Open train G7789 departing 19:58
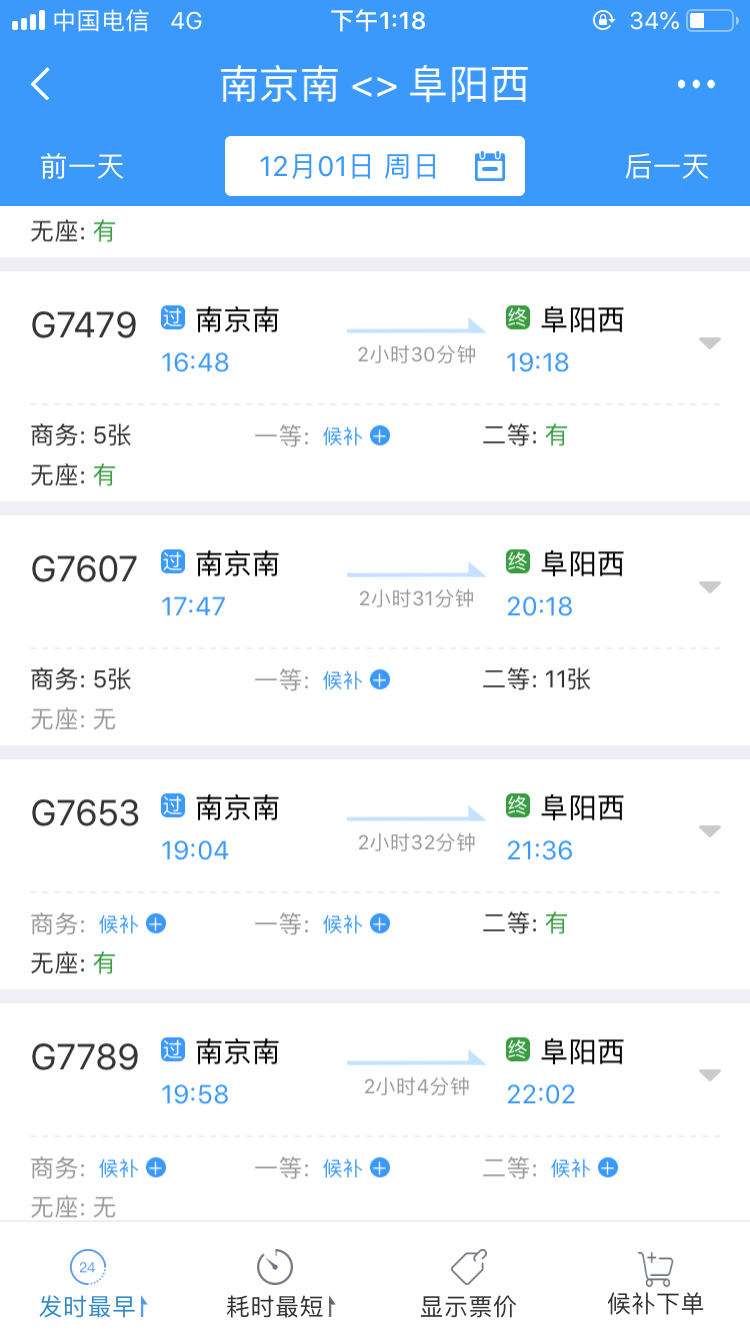This screenshot has height=1334, width=750. coord(375,1112)
